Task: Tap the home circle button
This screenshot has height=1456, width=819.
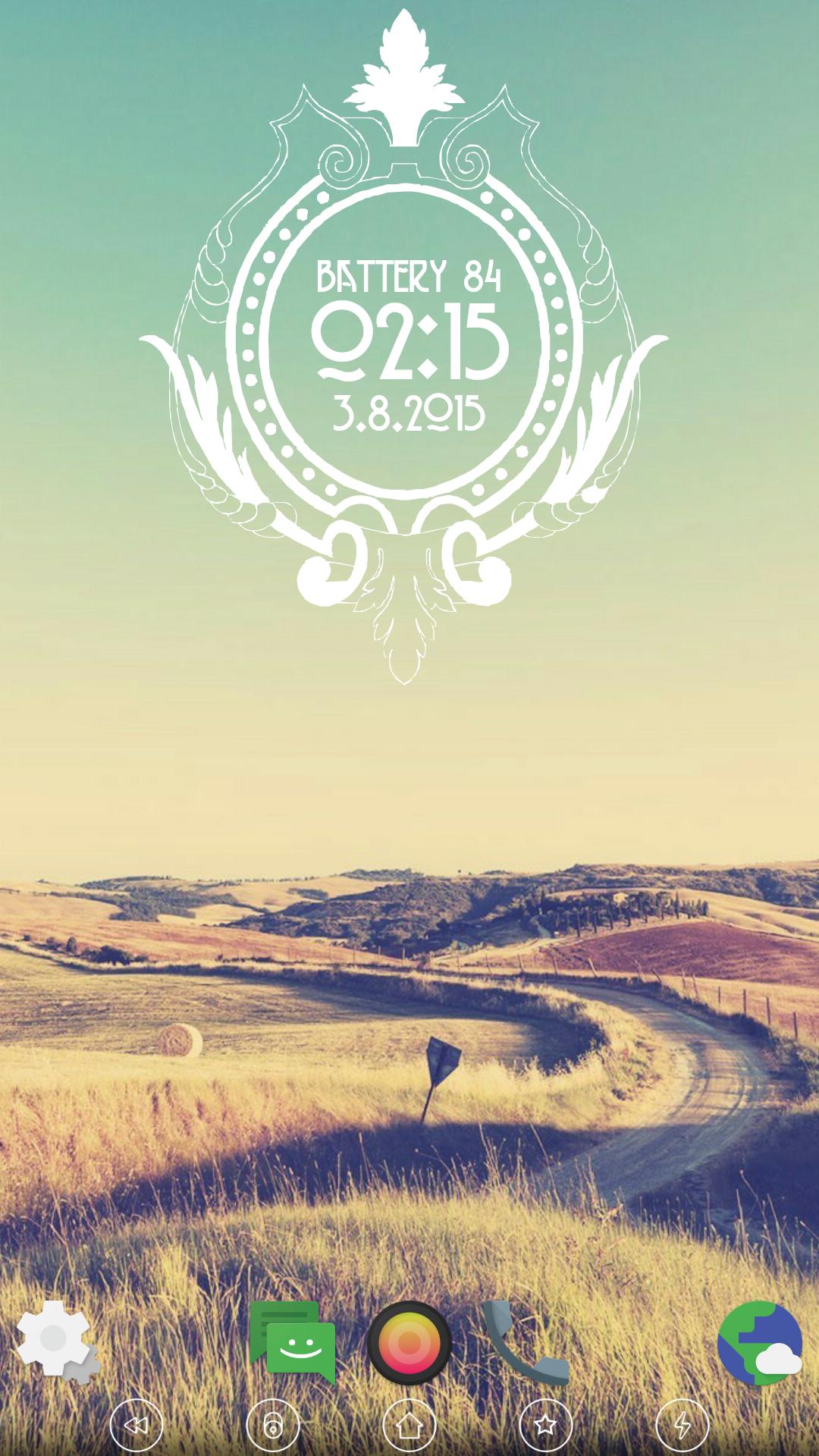Action: click(409, 1426)
